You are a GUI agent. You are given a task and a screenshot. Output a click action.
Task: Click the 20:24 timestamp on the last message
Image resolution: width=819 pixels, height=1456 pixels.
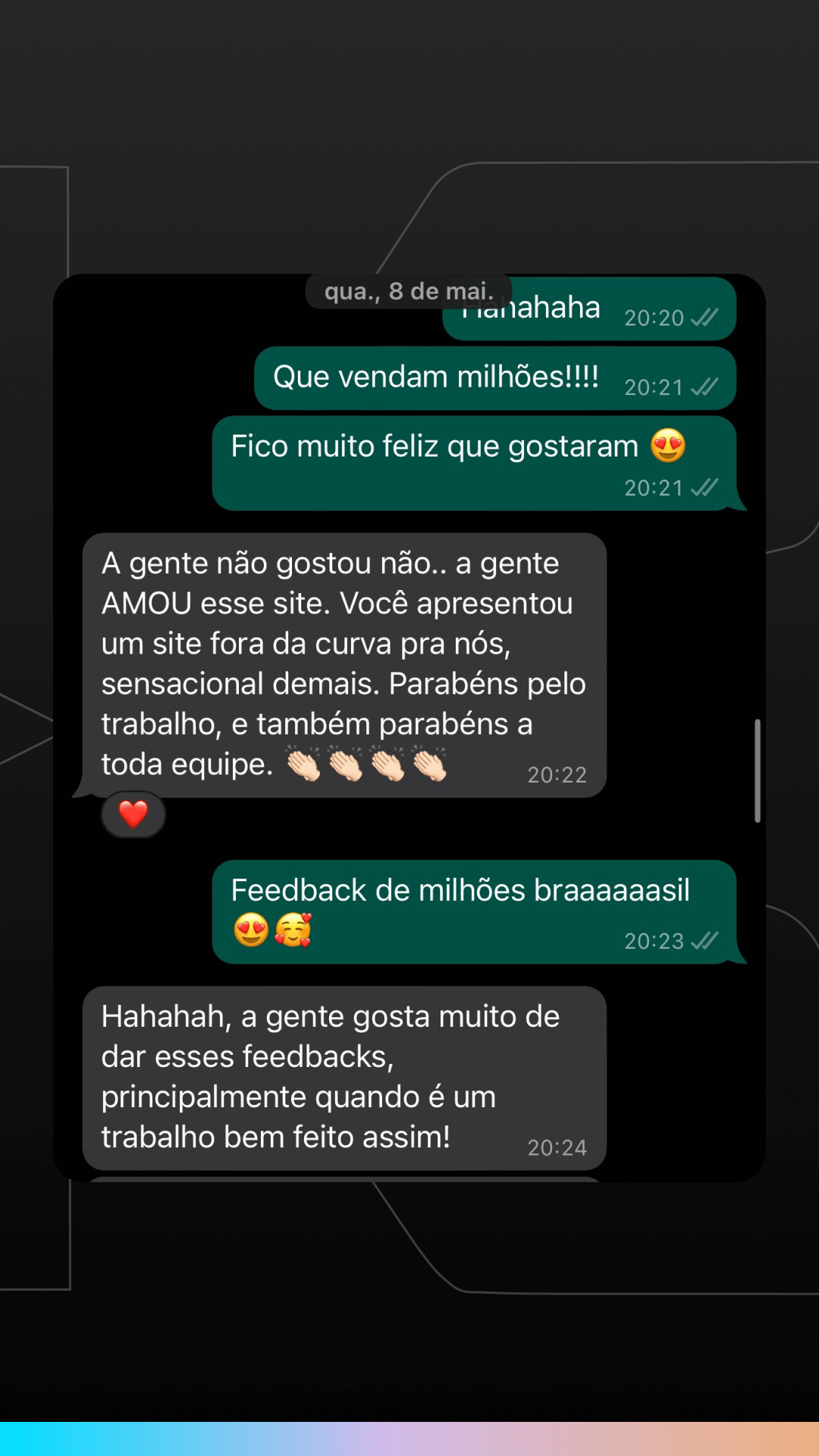558,1147
